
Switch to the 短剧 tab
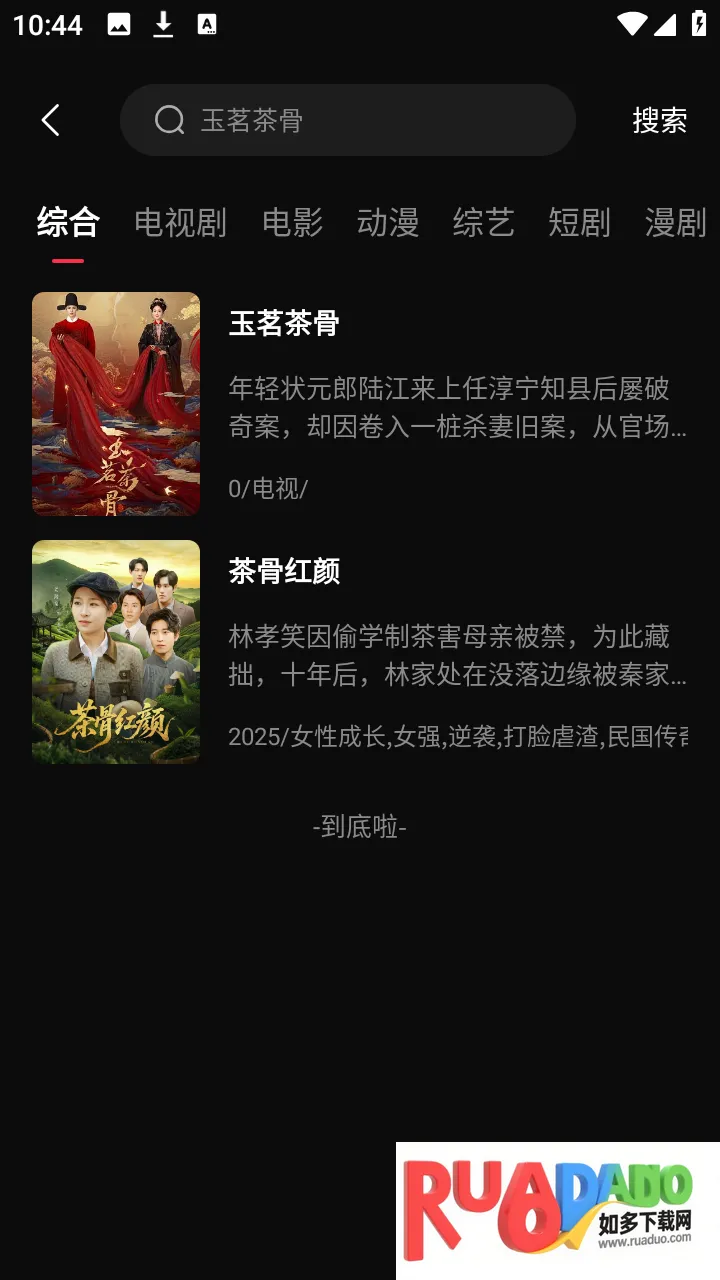point(579,222)
